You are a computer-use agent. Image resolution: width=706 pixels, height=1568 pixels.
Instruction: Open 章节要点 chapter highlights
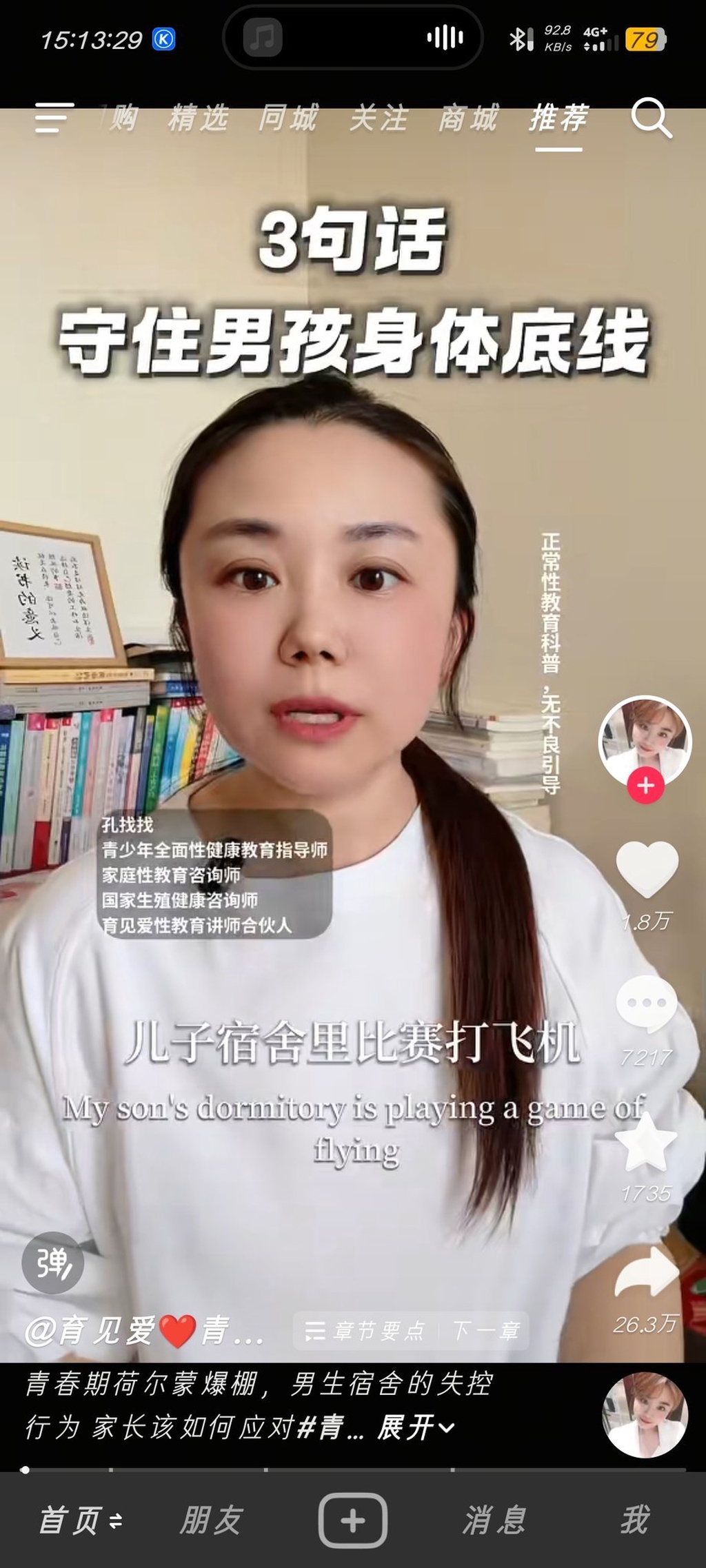pos(365,1331)
